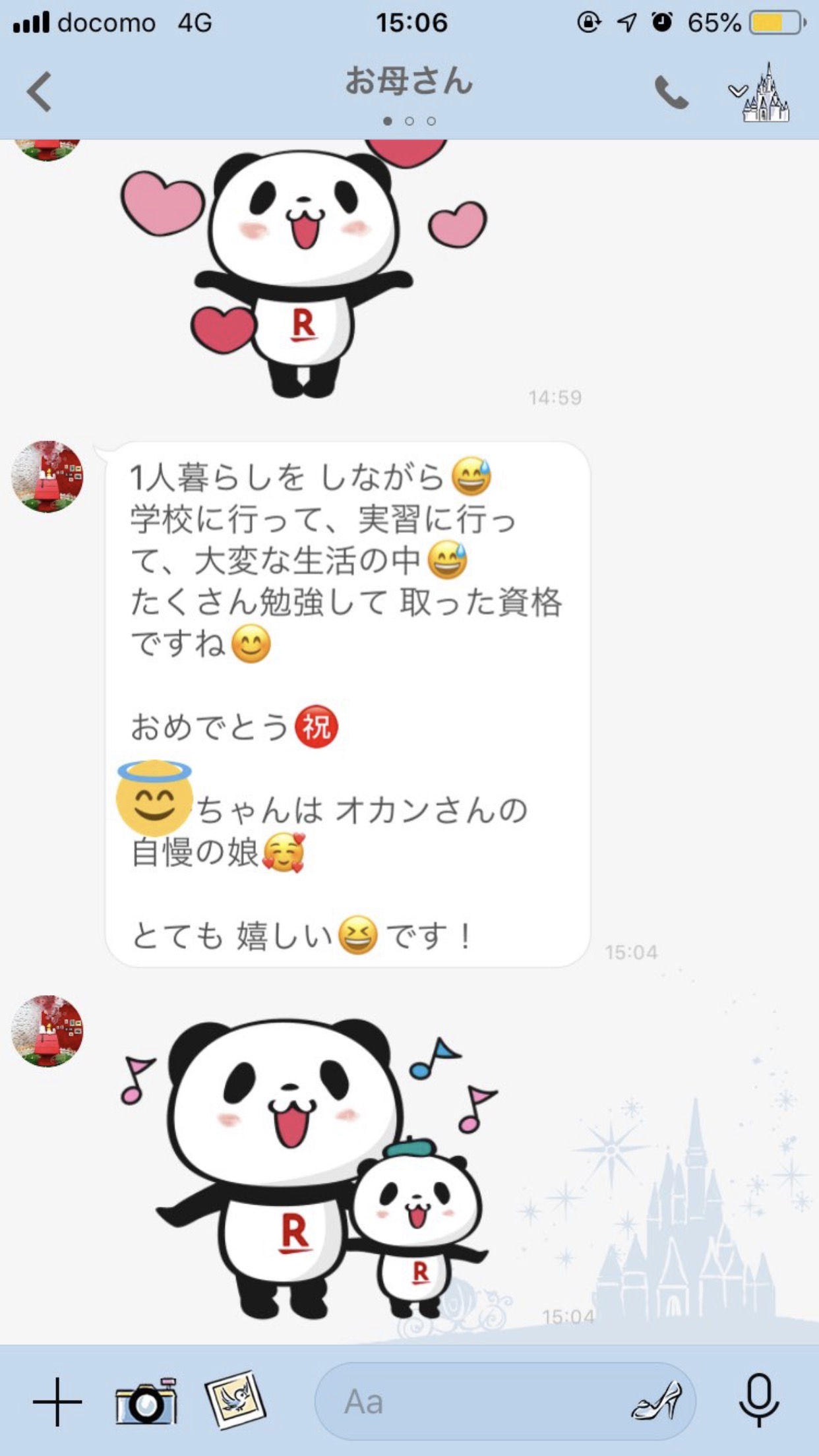This screenshot has width=819, height=1456.
Task: Start a voice call with お母さん
Action: click(671, 92)
